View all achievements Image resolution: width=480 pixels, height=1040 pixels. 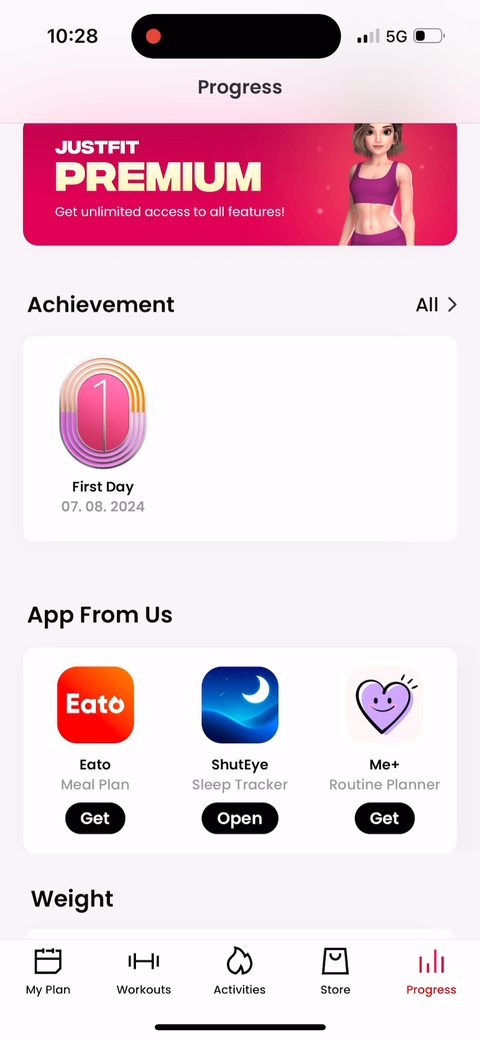pyautogui.click(x=436, y=304)
